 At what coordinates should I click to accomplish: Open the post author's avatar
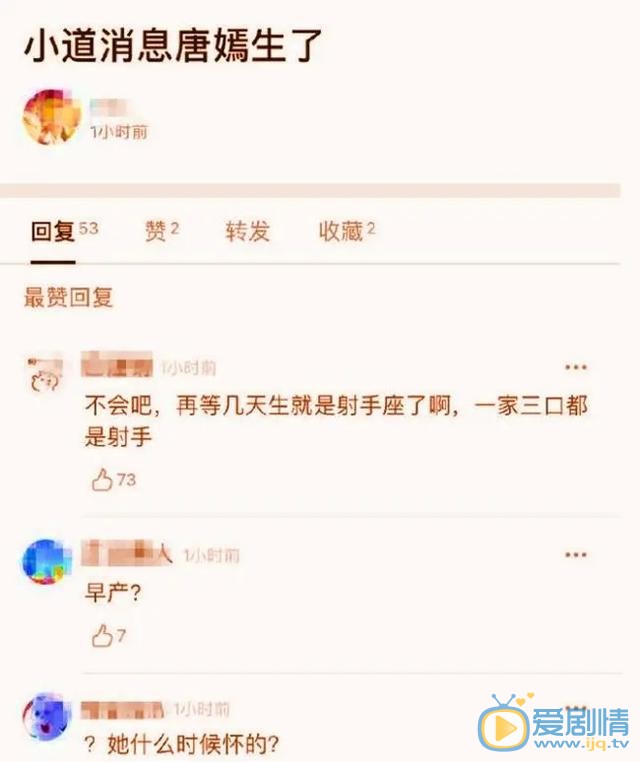[x=51, y=117]
